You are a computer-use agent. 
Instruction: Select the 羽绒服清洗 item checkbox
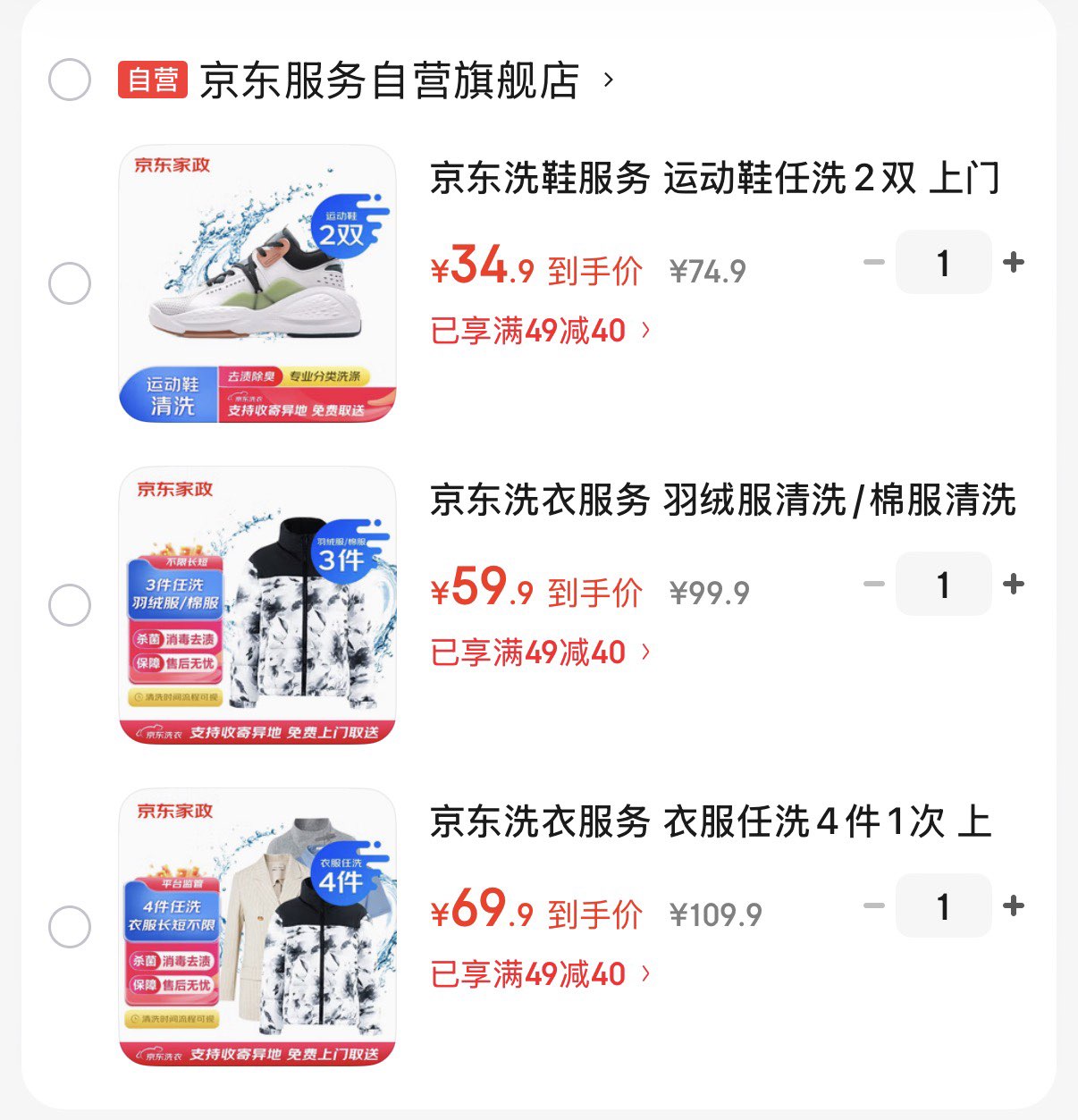[70, 605]
